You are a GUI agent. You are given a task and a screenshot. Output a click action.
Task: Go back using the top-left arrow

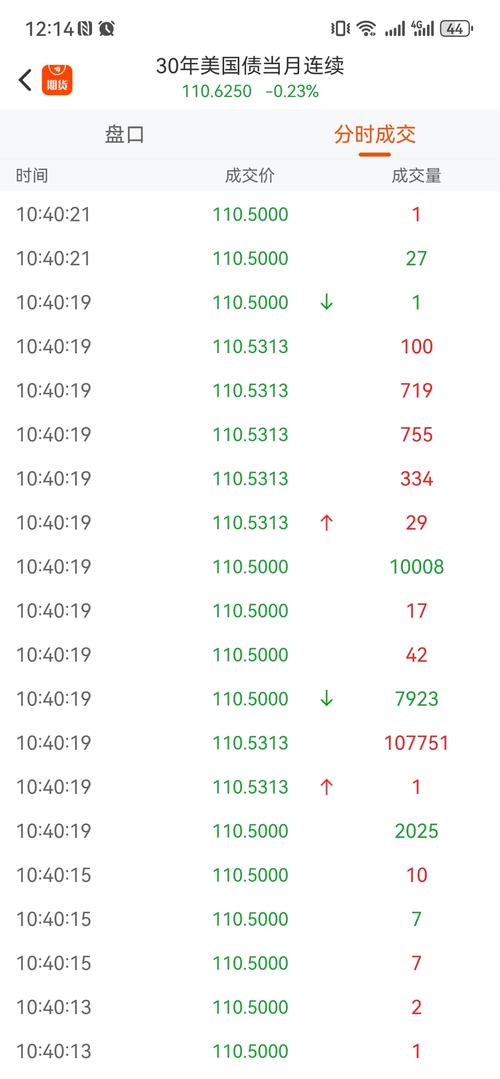pos(25,80)
